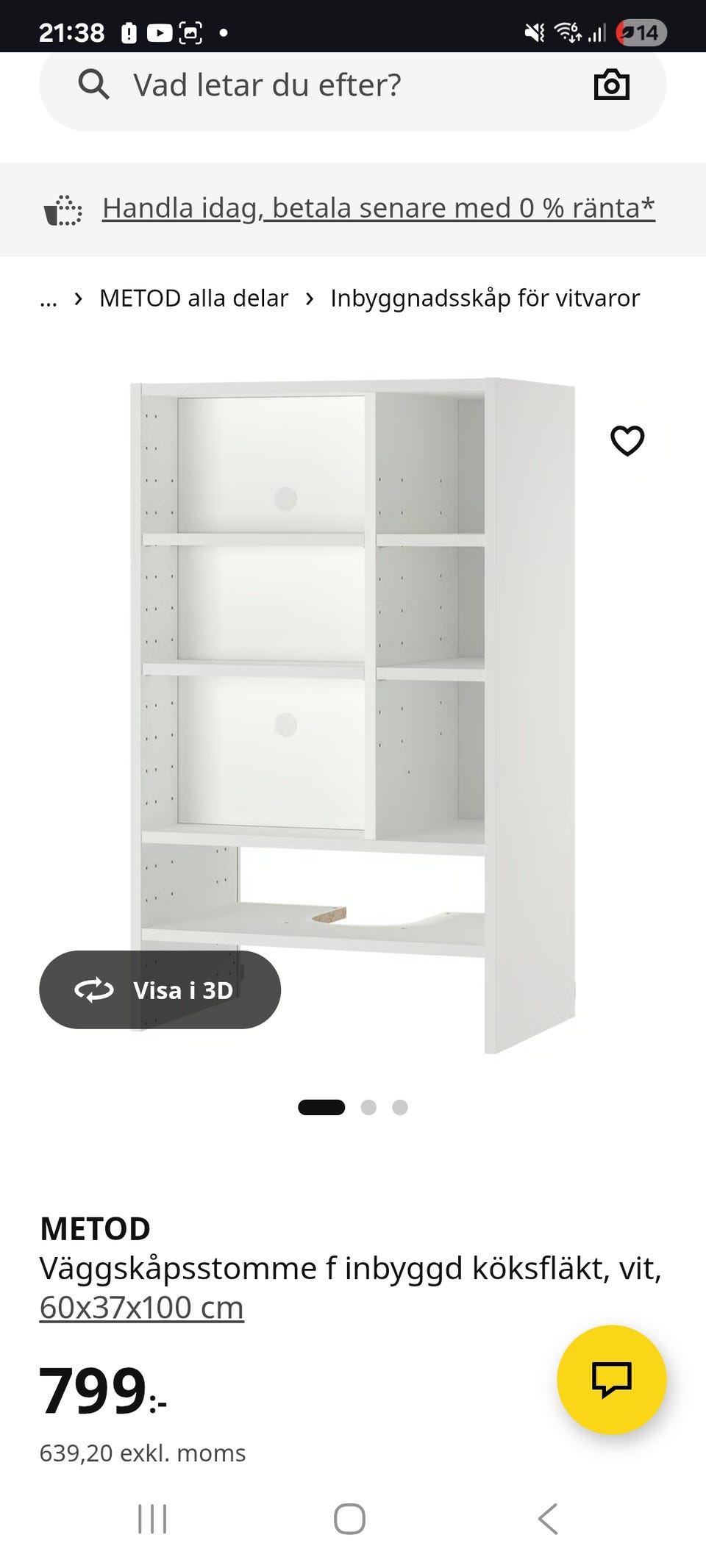Open recent apps from navigation bar
Image resolution: width=706 pixels, height=1568 pixels.
(151, 1516)
